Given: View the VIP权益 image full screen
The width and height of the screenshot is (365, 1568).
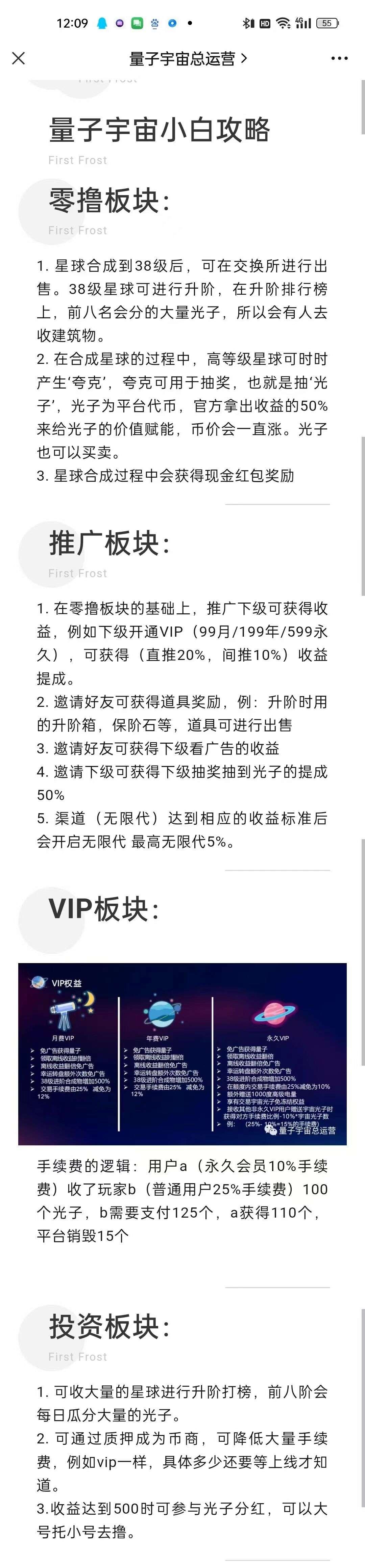Looking at the screenshot, I should tap(182, 1054).
